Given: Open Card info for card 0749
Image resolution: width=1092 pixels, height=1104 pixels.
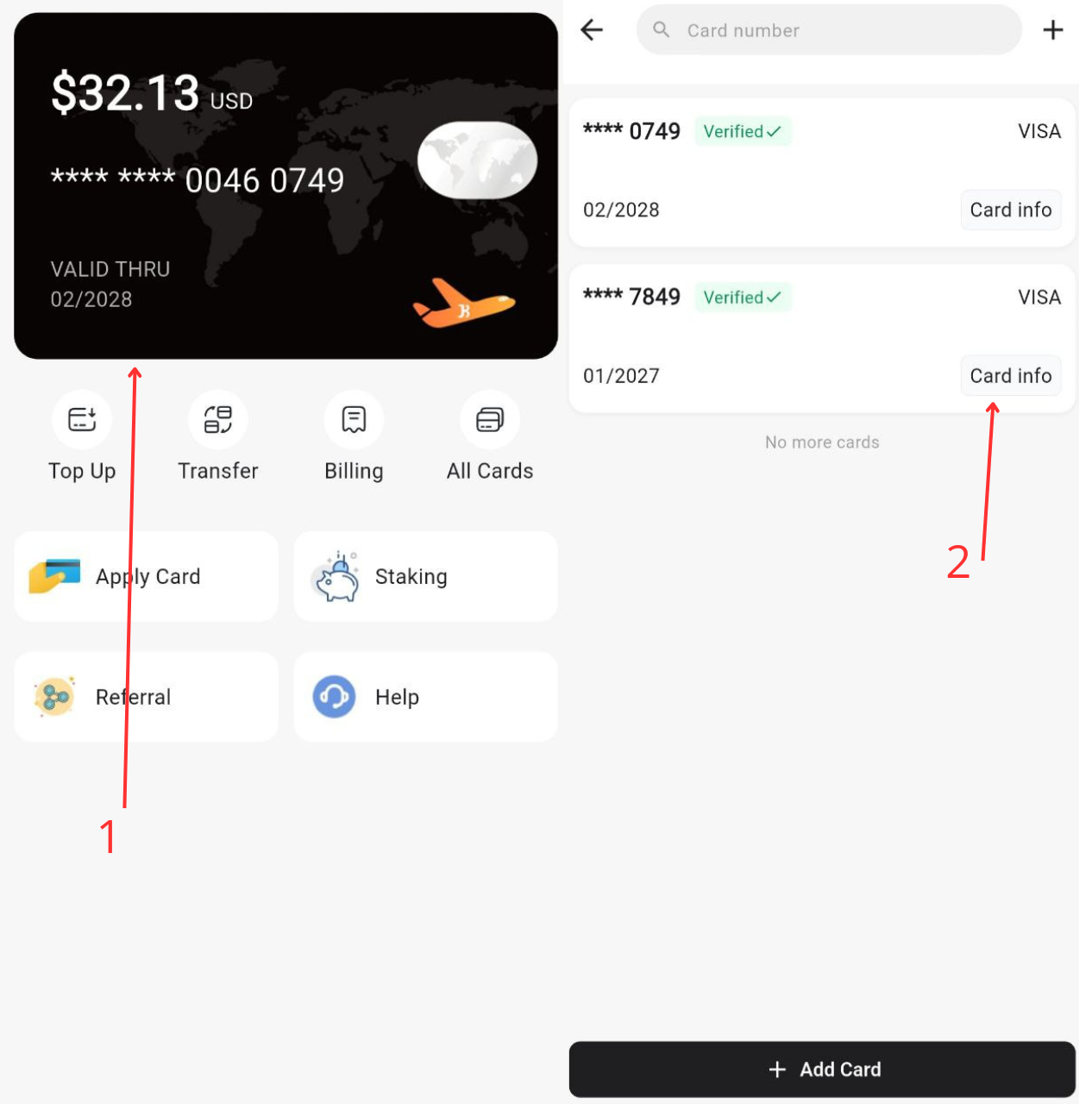Looking at the screenshot, I should tap(1010, 210).
